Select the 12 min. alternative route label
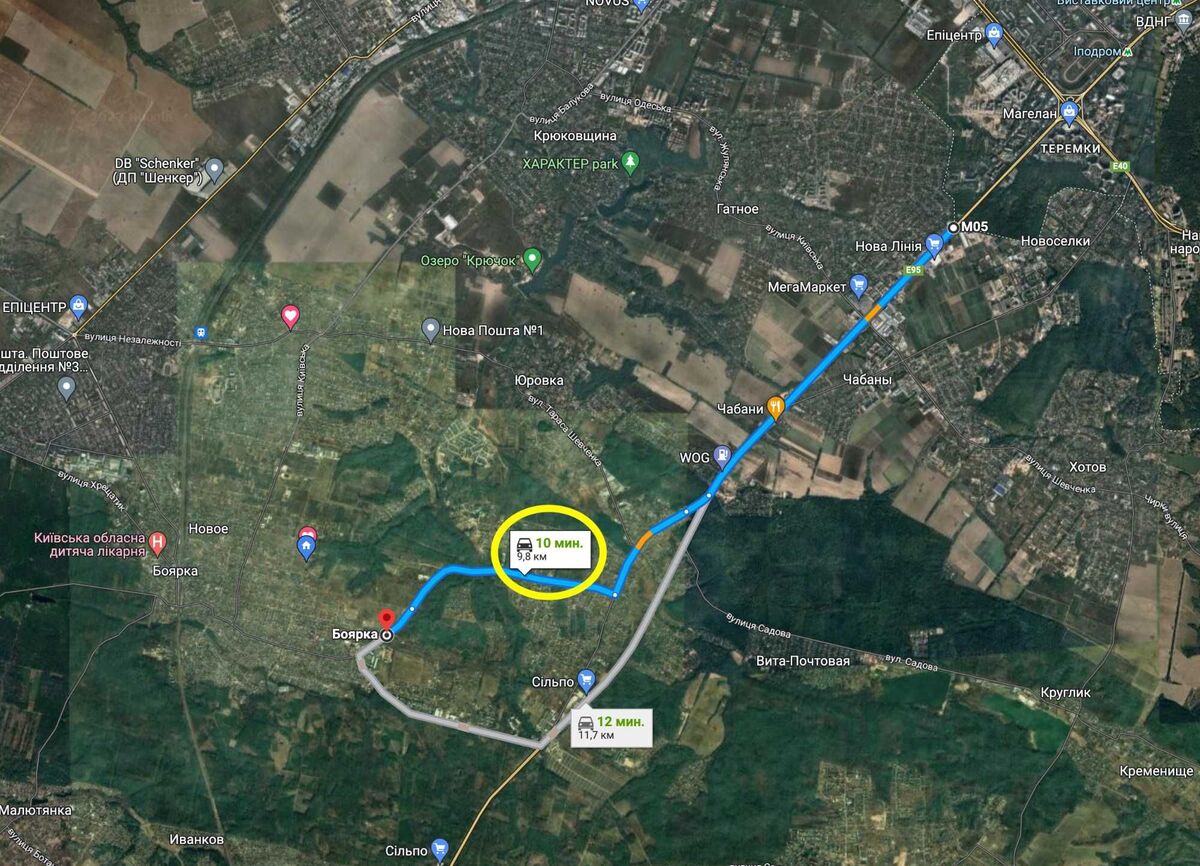1200x866 pixels. (610, 726)
